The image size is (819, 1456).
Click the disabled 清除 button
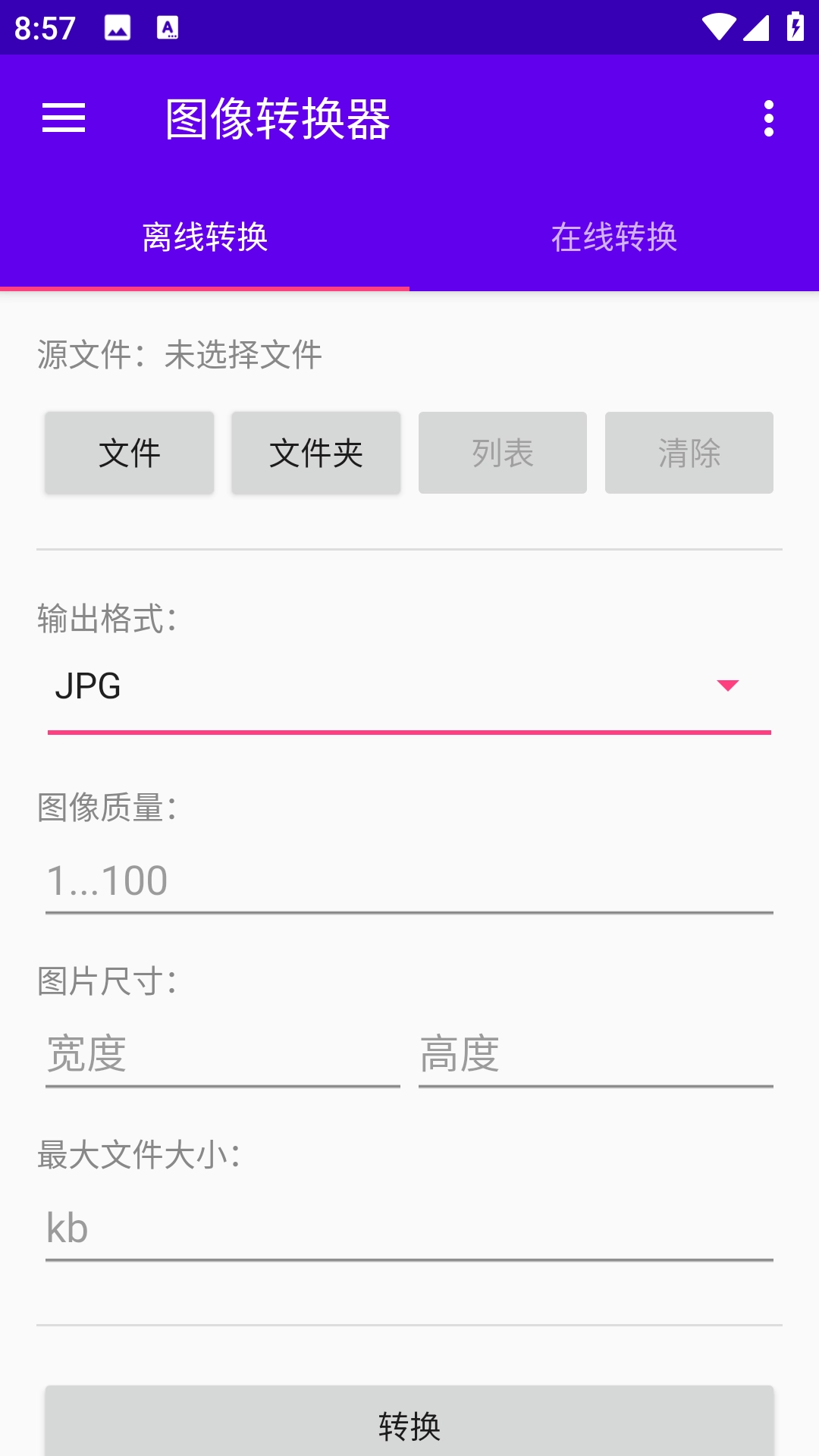click(689, 453)
